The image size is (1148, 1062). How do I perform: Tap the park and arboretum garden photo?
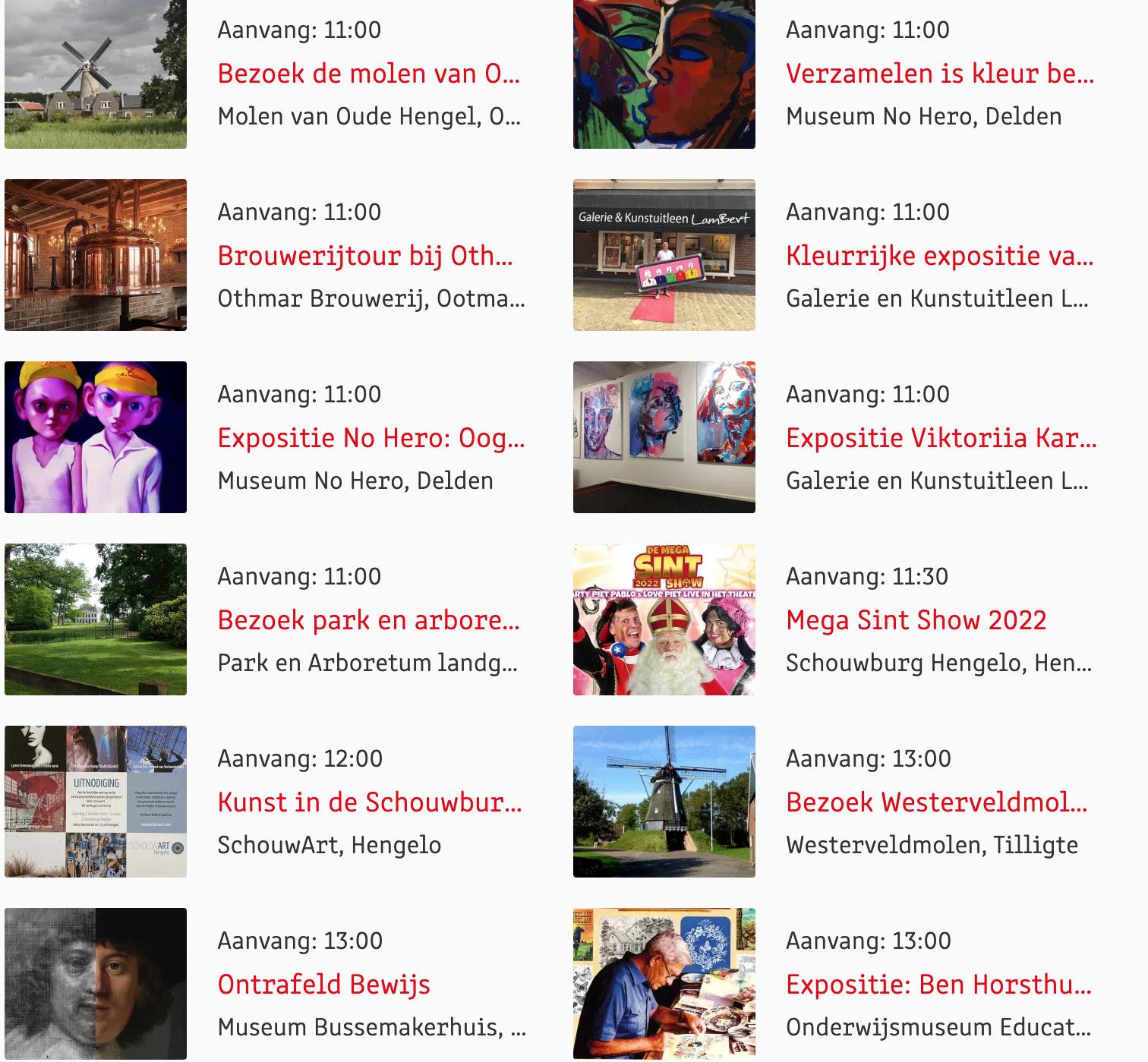[x=96, y=619]
